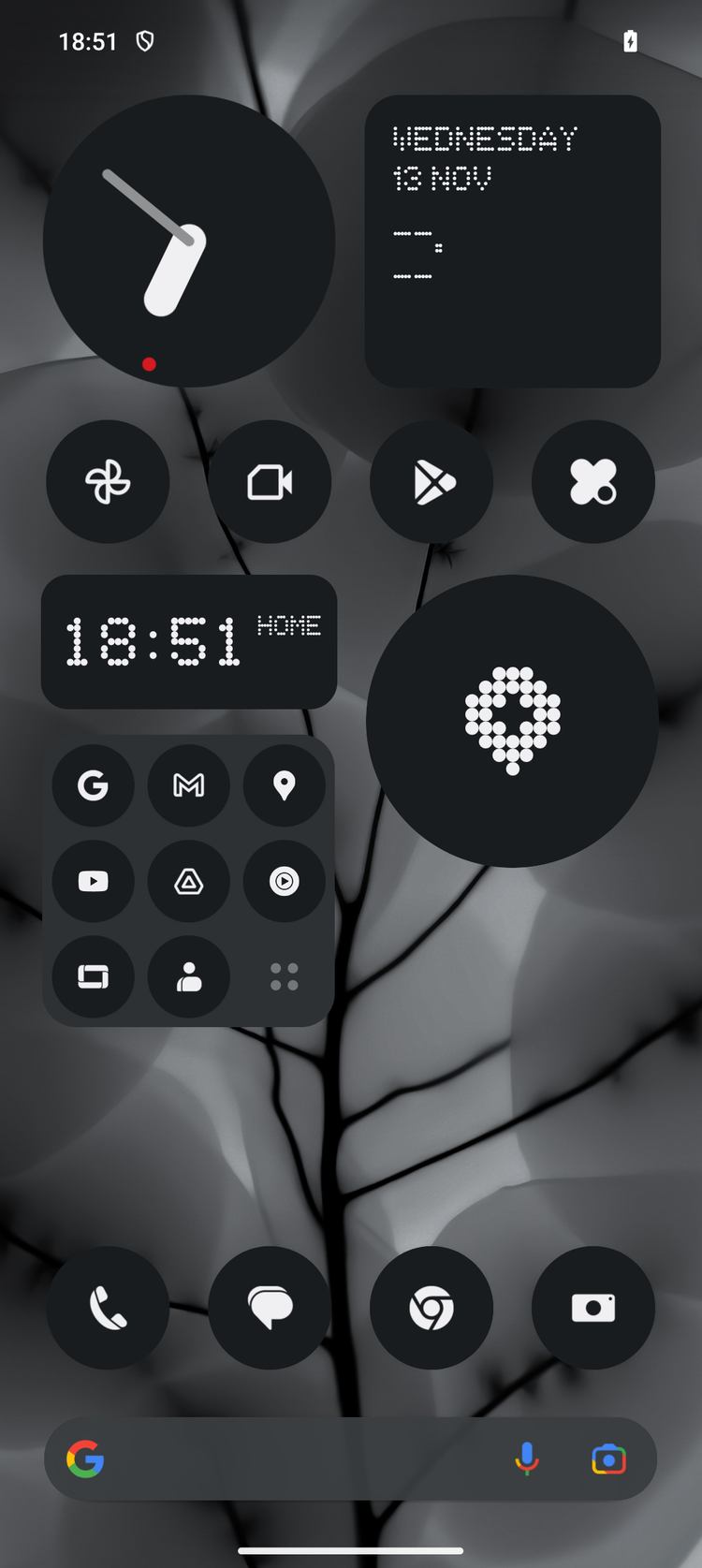
Task: Open YouTube from the folder
Action: [x=93, y=880]
